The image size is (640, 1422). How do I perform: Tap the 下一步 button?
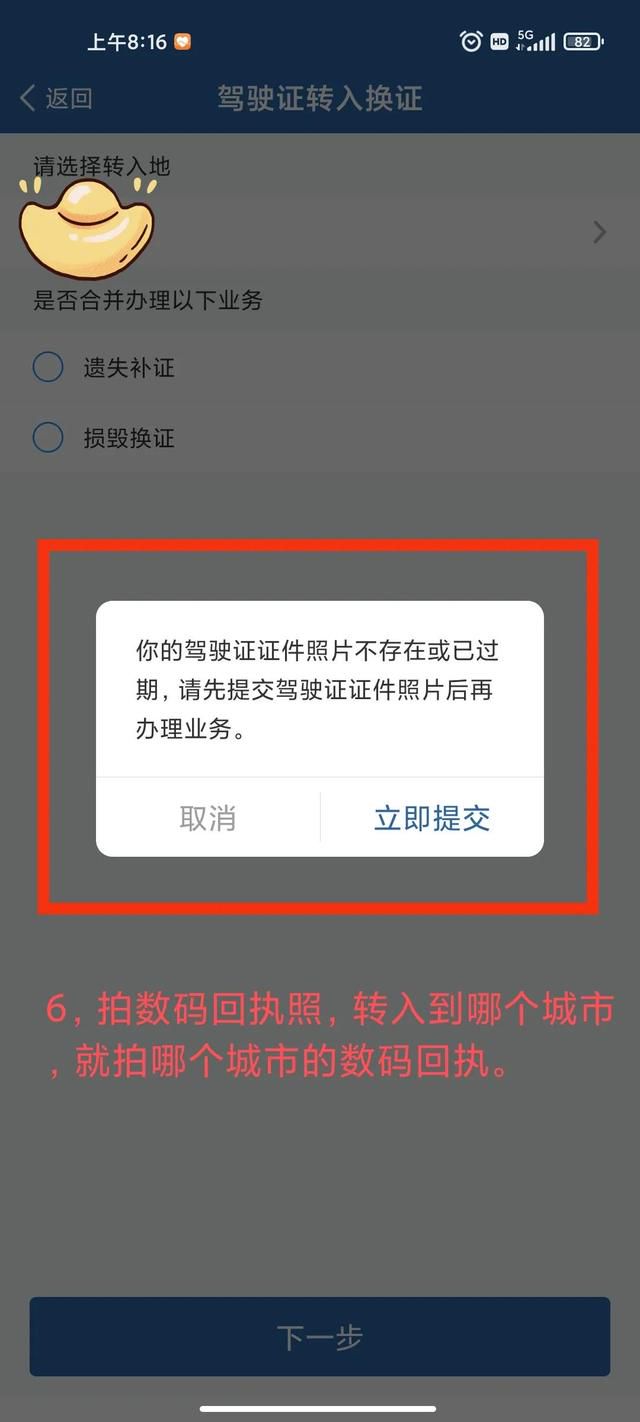(x=320, y=1337)
